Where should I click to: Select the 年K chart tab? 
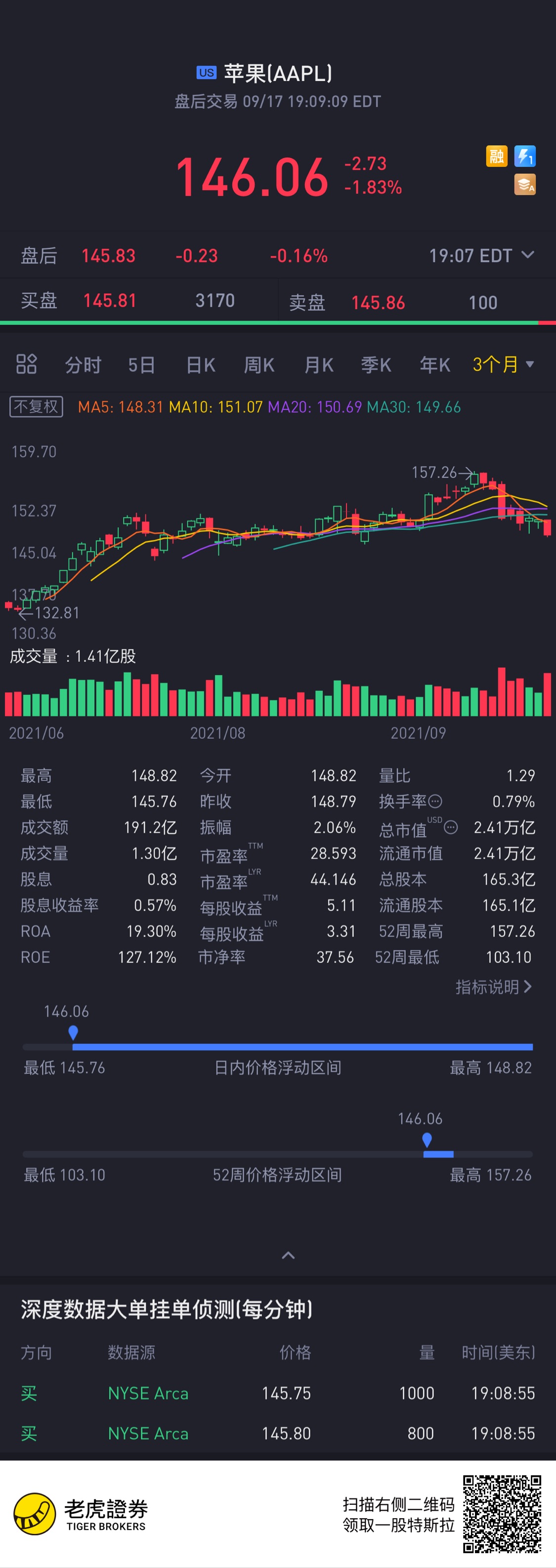point(435,365)
